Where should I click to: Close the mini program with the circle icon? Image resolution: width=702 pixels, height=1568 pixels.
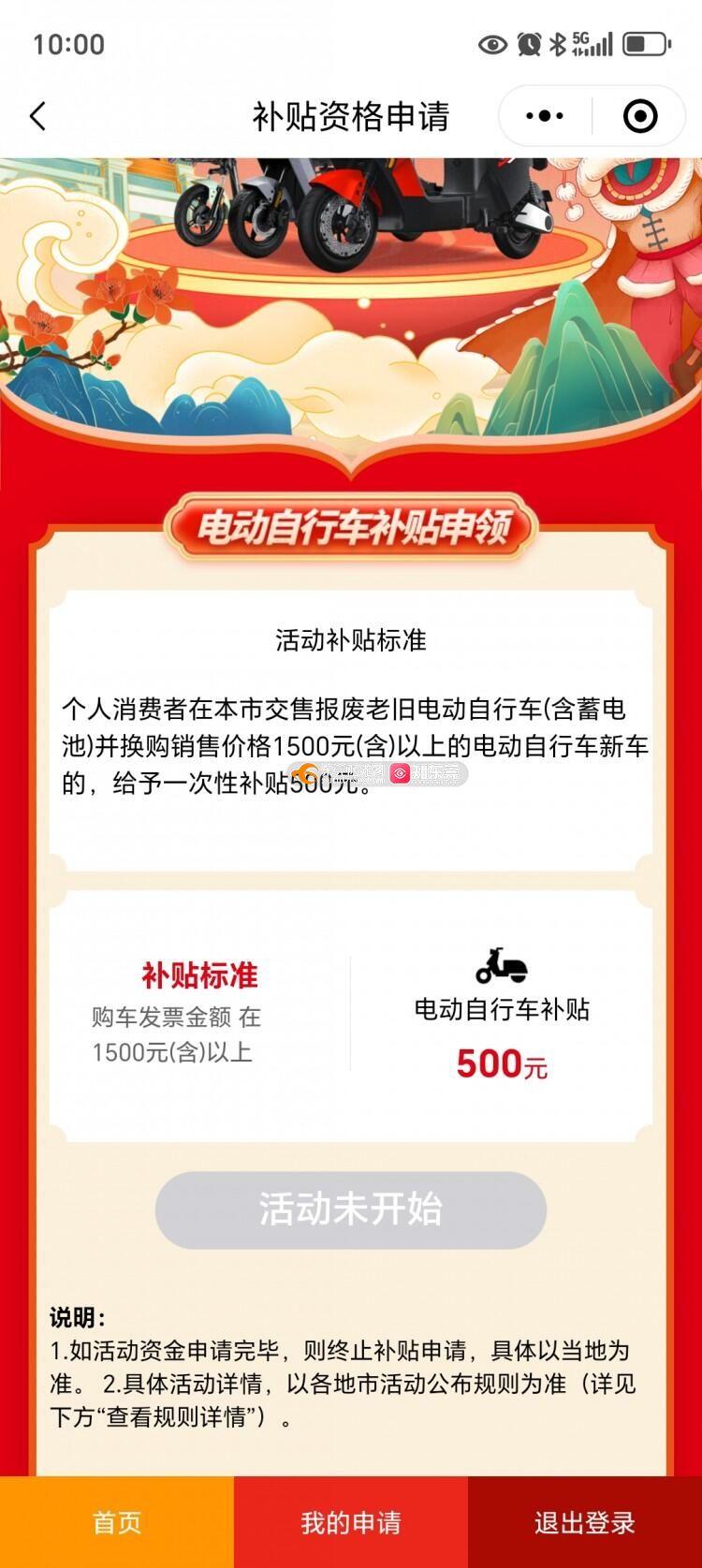tap(640, 117)
